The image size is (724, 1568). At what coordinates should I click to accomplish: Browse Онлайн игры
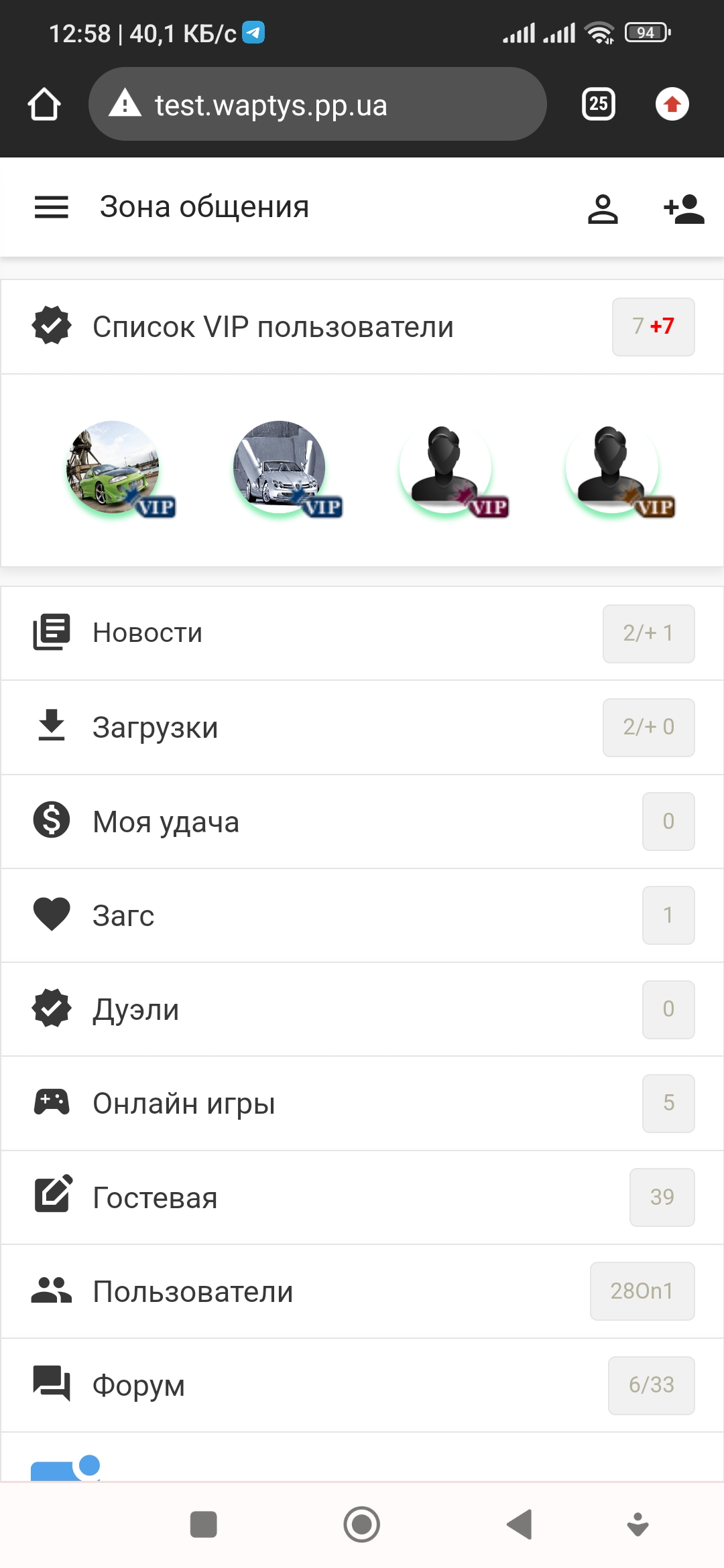[x=184, y=1104]
